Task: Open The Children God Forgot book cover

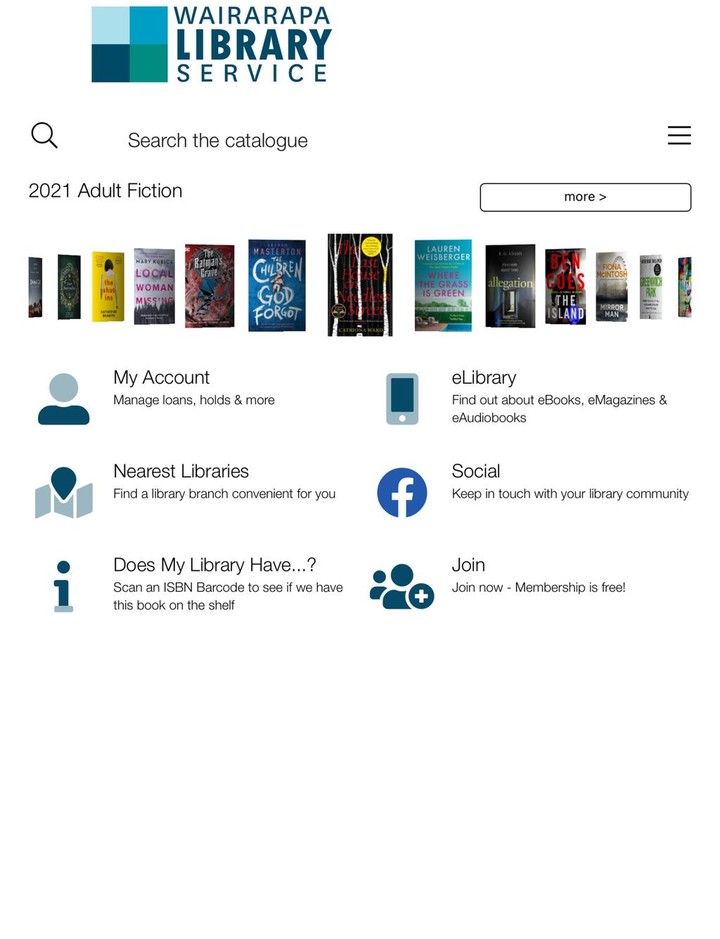Action: pyautogui.click(x=276, y=285)
